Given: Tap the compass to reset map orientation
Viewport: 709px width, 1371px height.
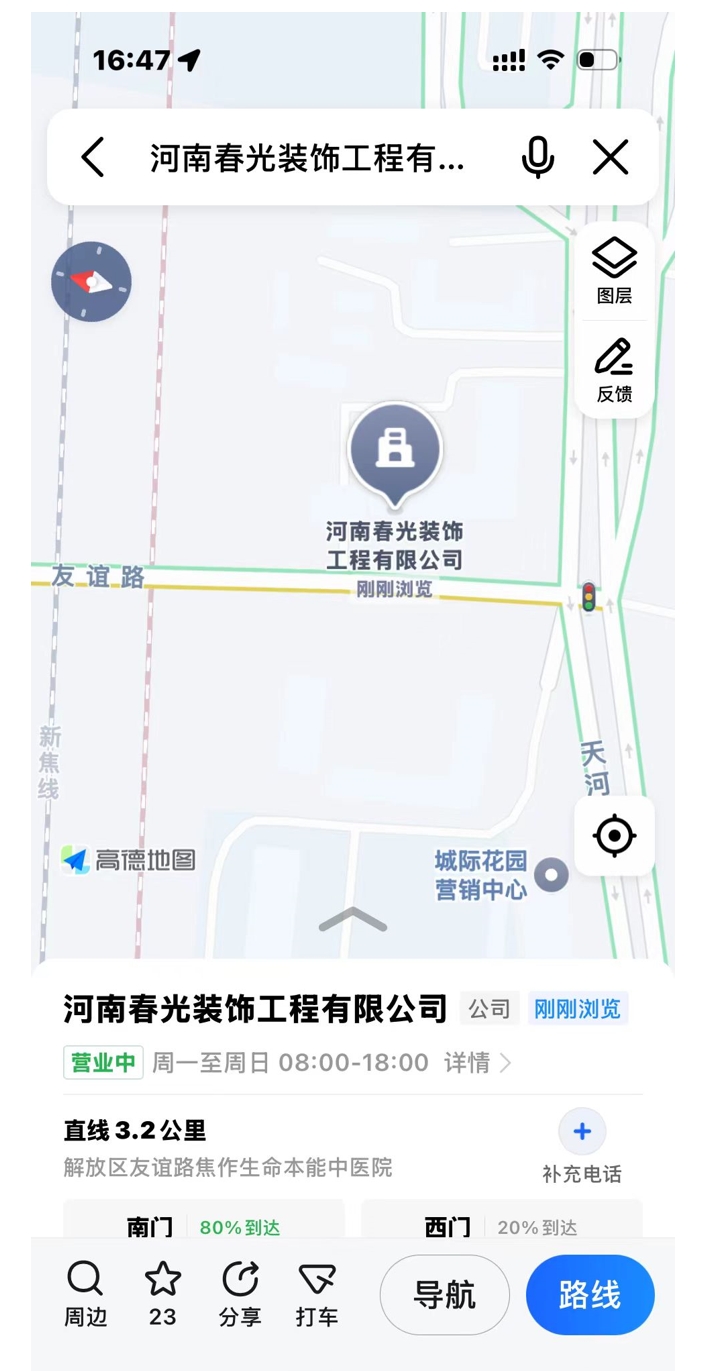Looking at the screenshot, I should [x=91, y=281].
